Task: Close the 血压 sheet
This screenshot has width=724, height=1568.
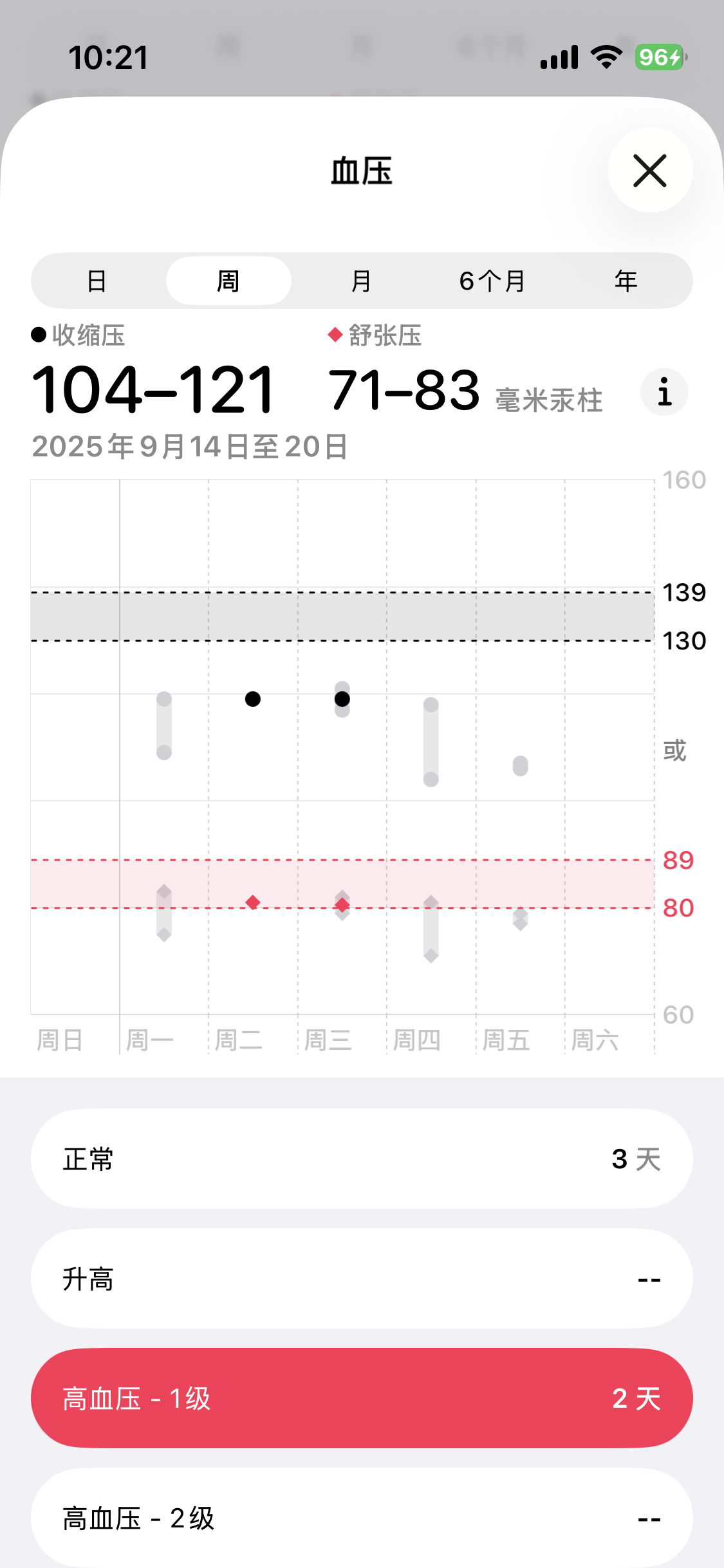Action: 650,171
